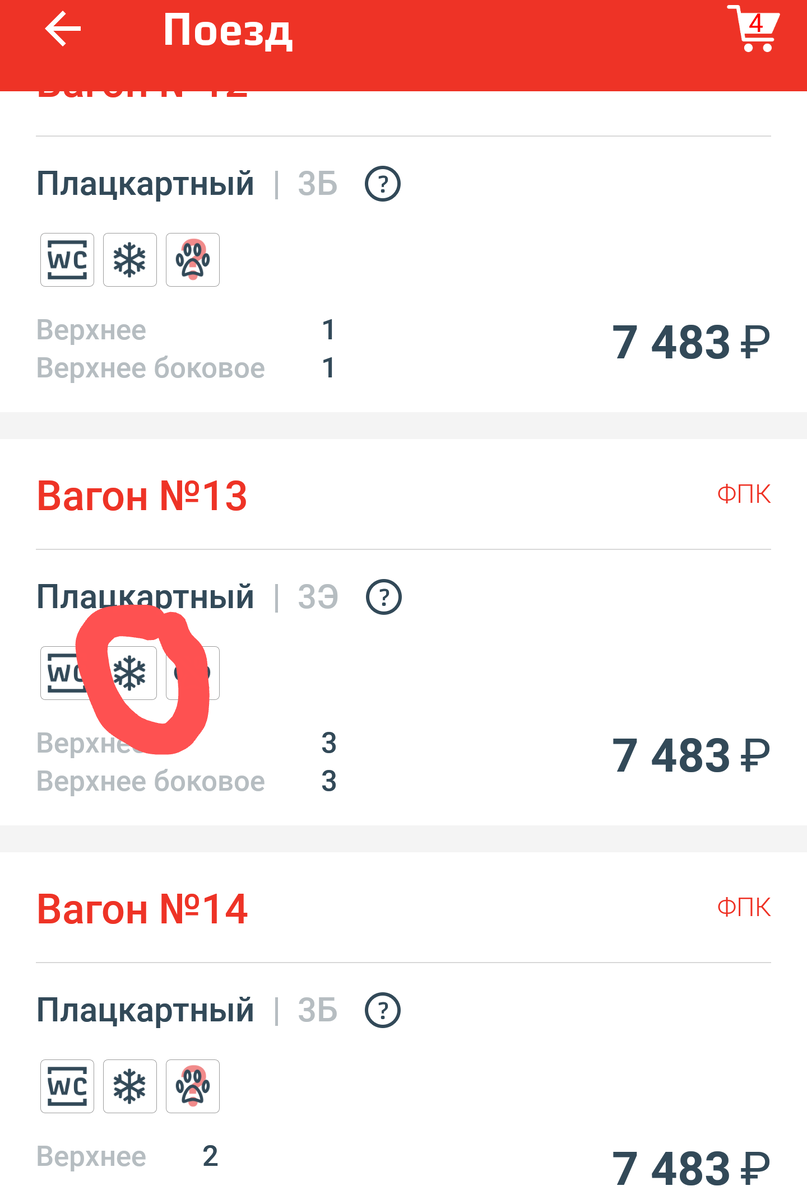Viewport: 807px width, 1200px height.
Task: Select the snowflake icon in Вагон №14
Action: click(130, 1086)
